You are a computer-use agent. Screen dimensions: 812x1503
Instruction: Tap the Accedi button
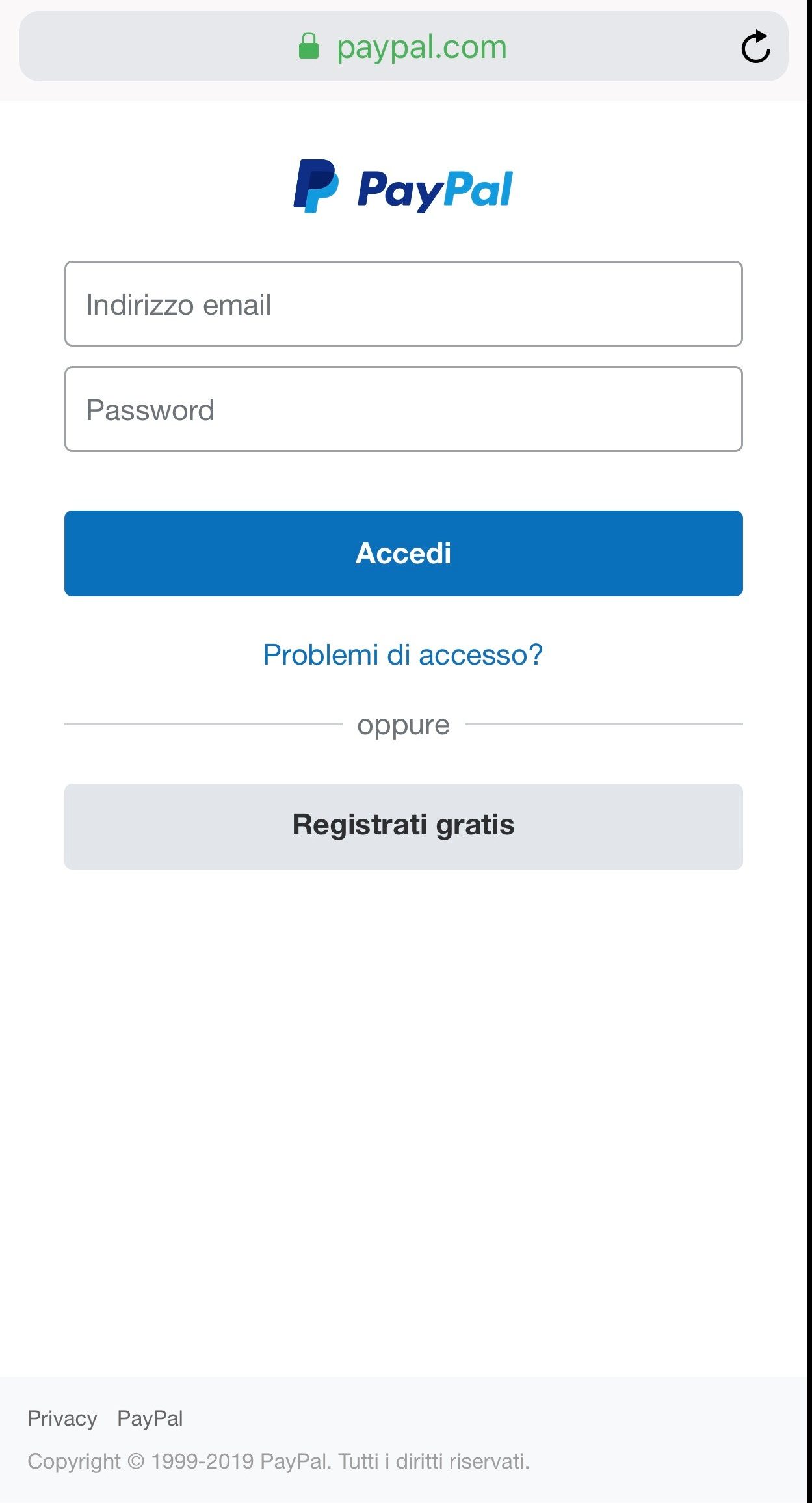[x=403, y=553]
